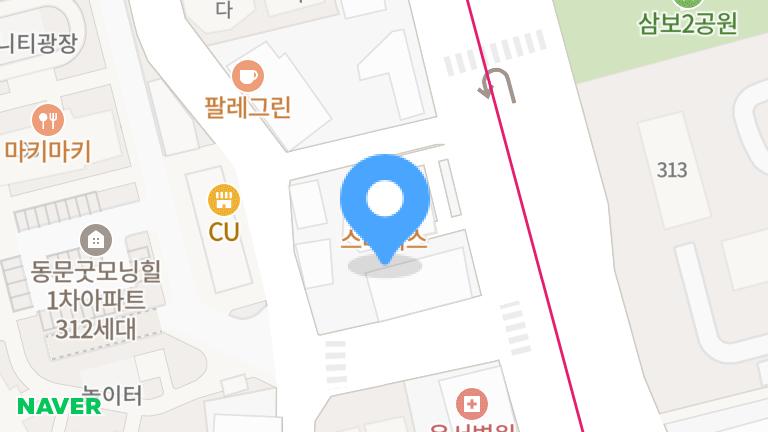The height and width of the screenshot is (432, 768).
Task: Open the 팔레그린 cafe marker
Action: tap(247, 75)
